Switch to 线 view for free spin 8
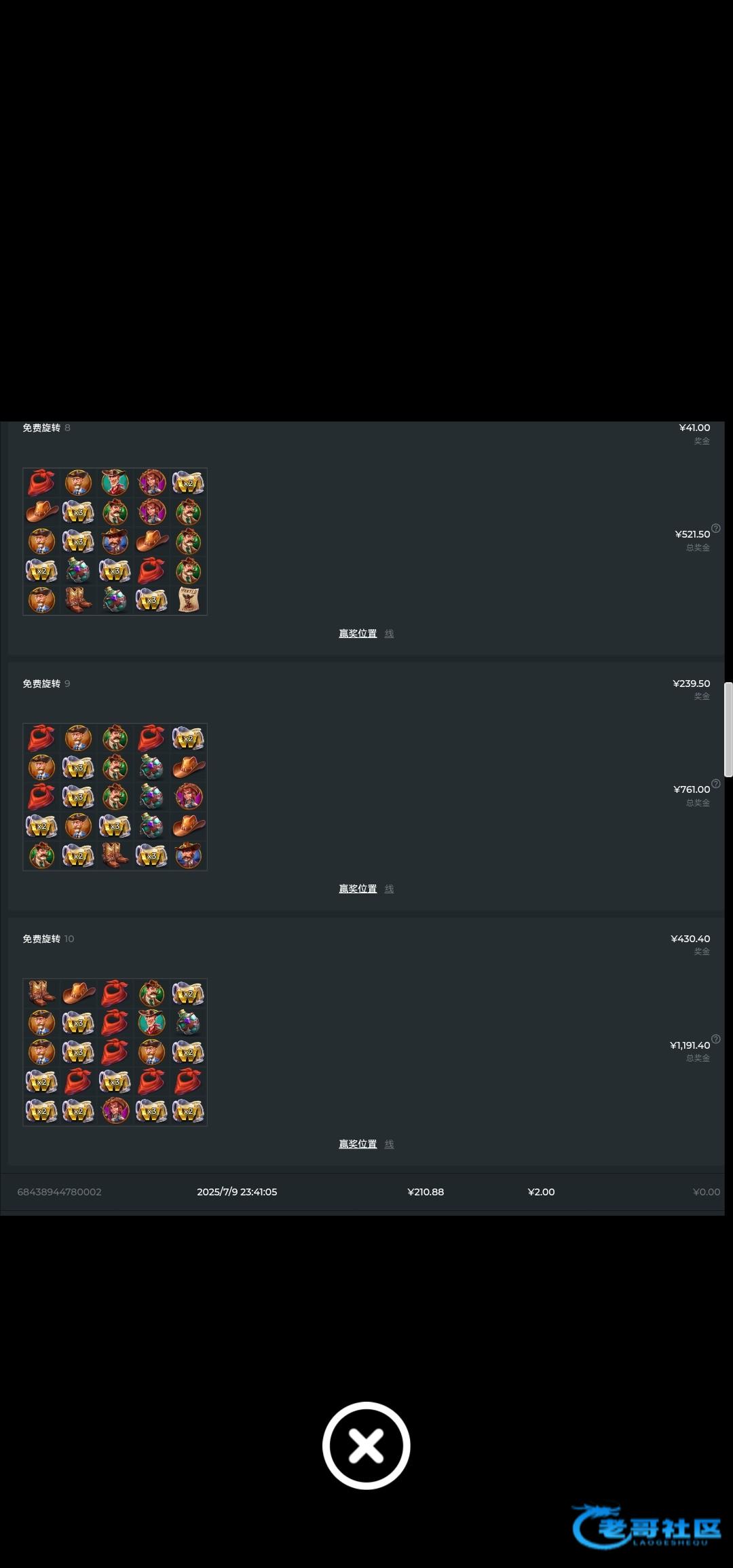Image resolution: width=733 pixels, height=1568 pixels. [x=389, y=633]
